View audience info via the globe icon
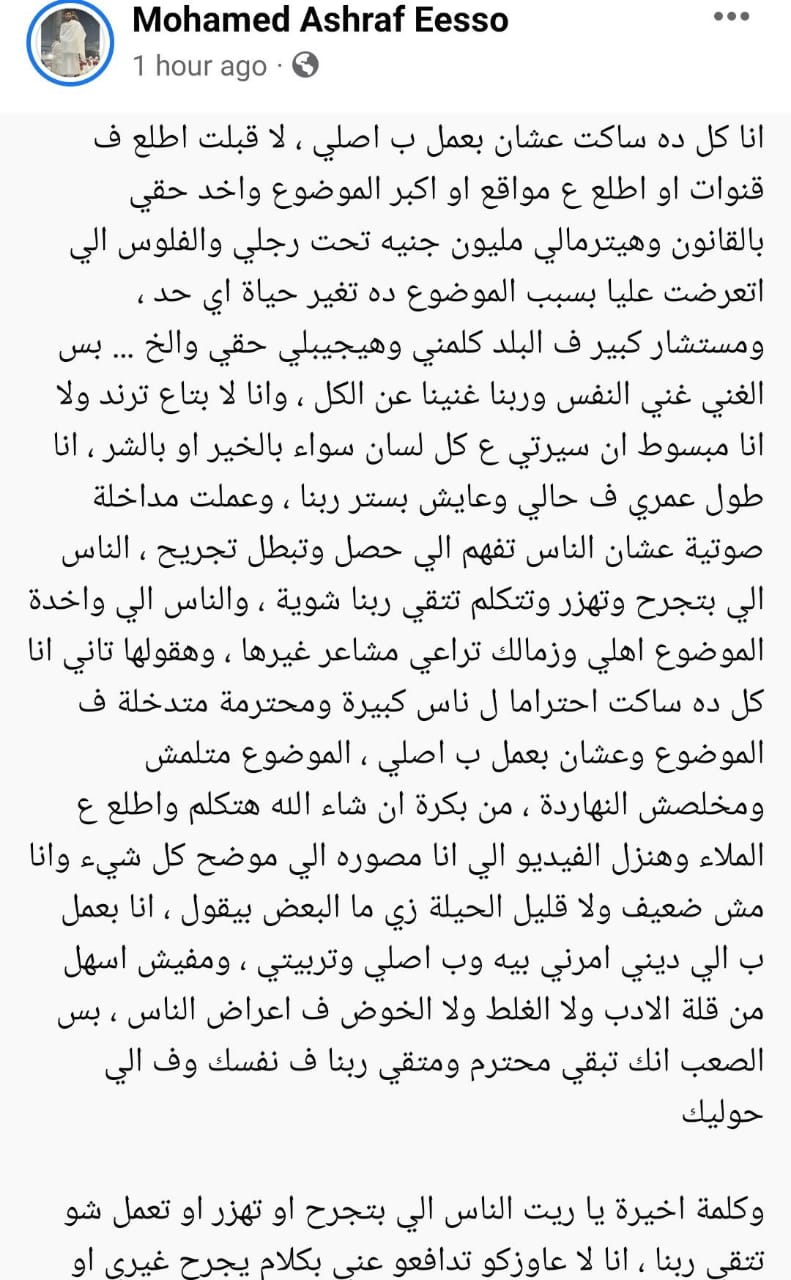 tap(306, 67)
